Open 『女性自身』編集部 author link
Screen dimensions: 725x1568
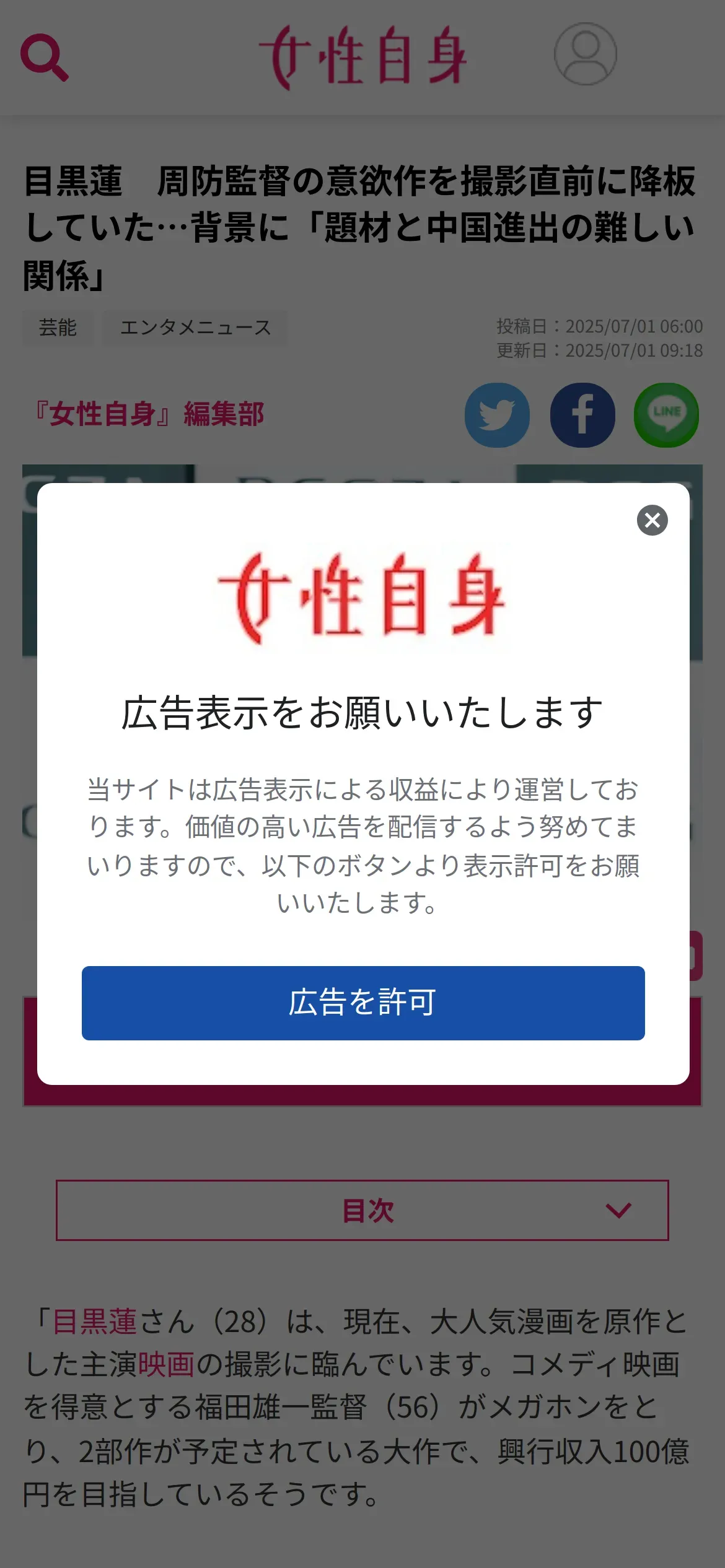pos(147,414)
